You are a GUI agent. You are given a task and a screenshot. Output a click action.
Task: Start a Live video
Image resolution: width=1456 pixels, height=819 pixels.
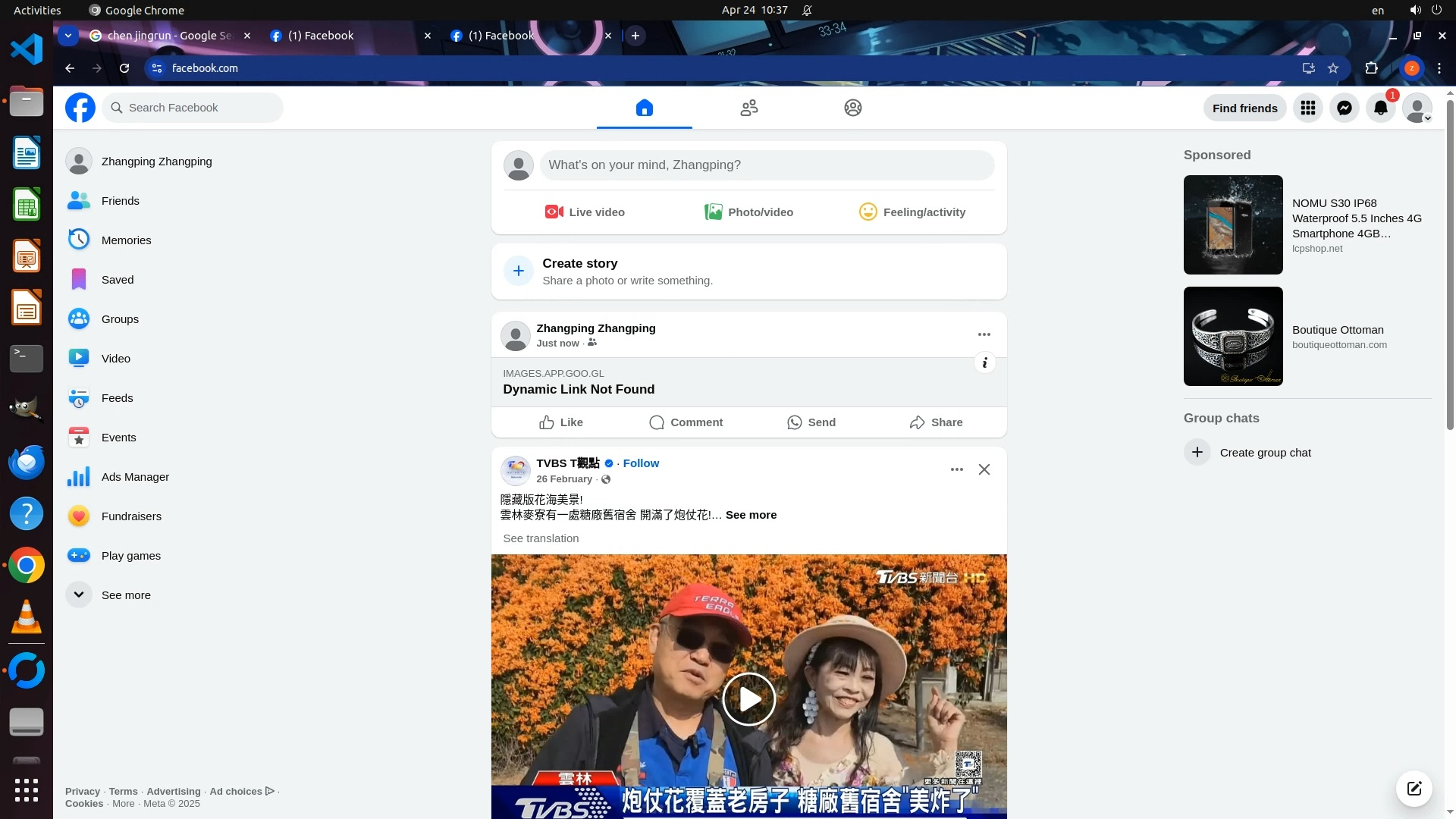click(585, 212)
